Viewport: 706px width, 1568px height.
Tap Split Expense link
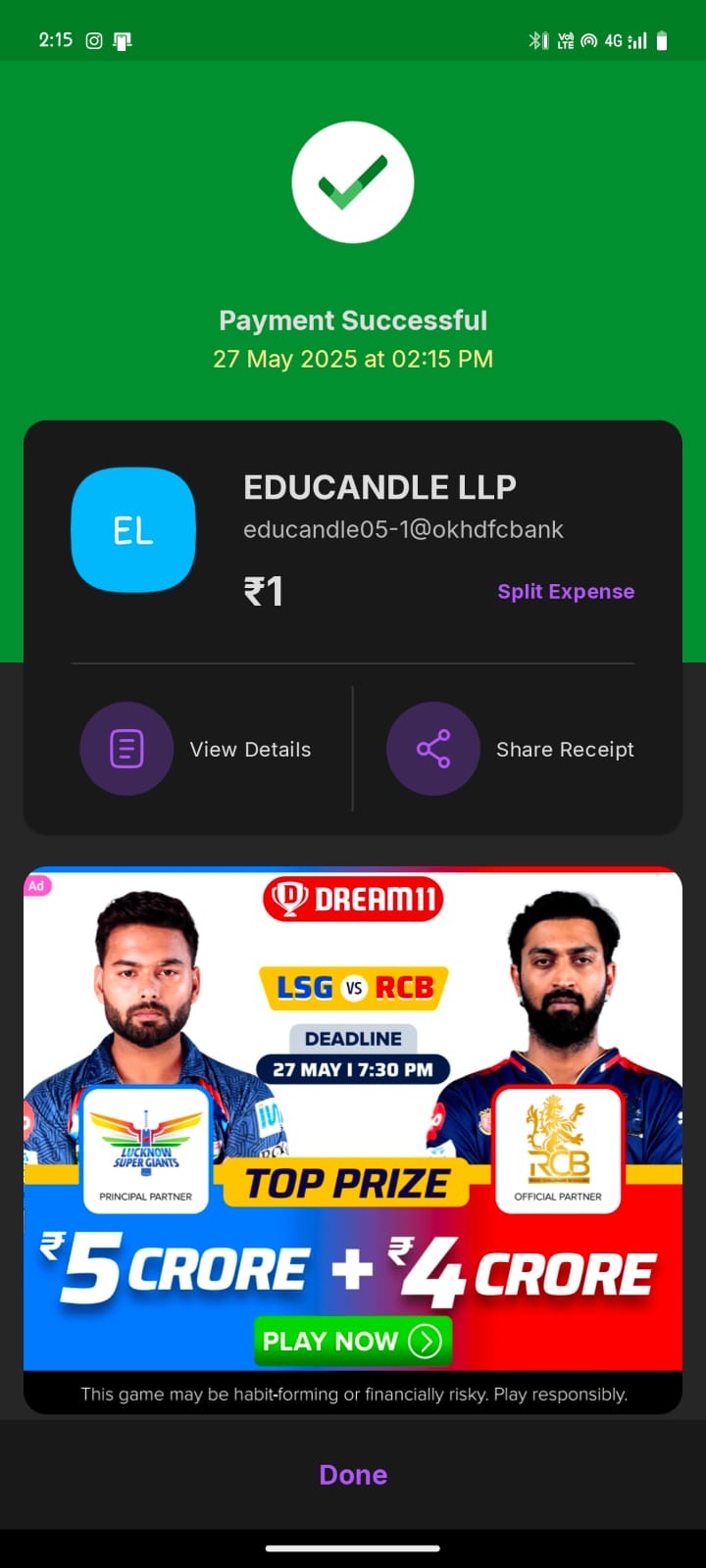565,591
